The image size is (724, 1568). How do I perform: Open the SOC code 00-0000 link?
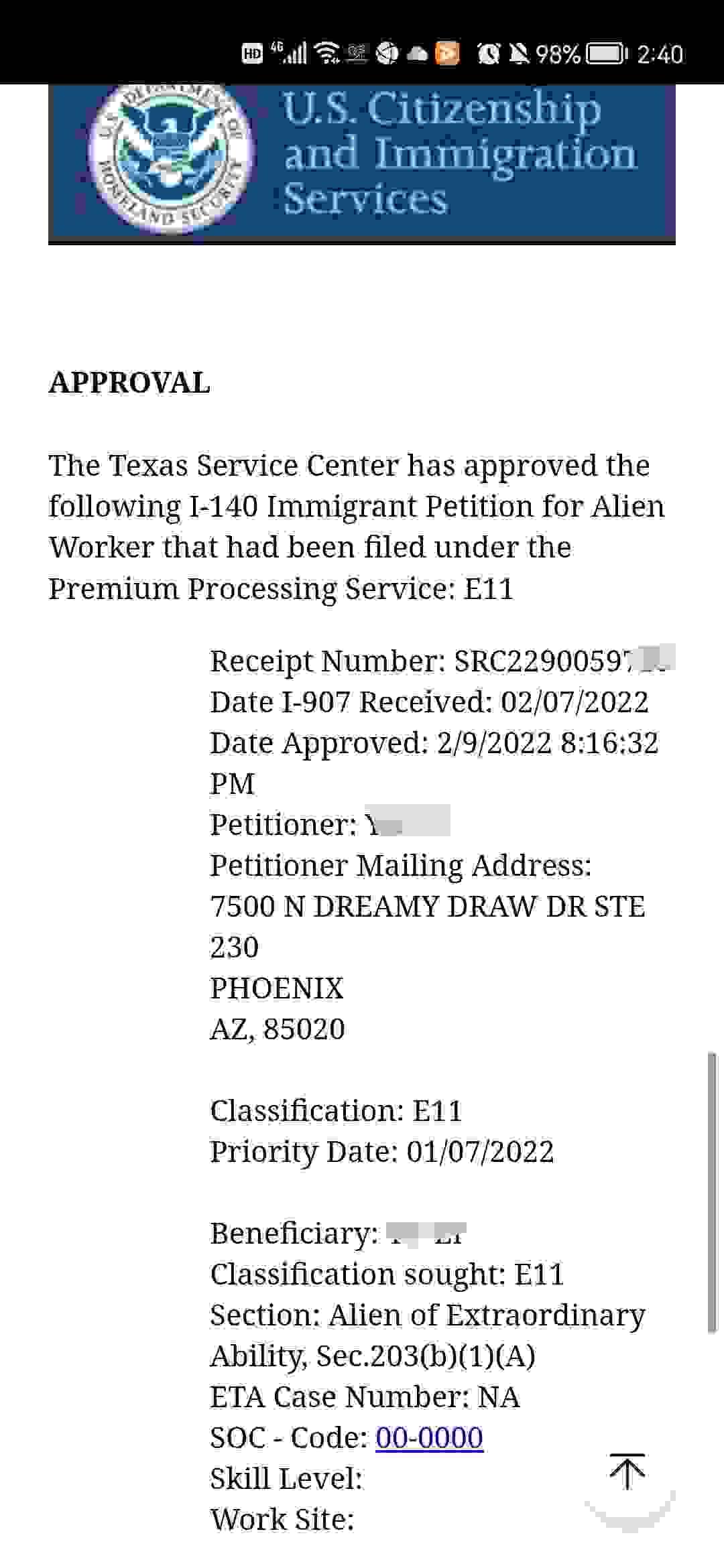point(429,1437)
